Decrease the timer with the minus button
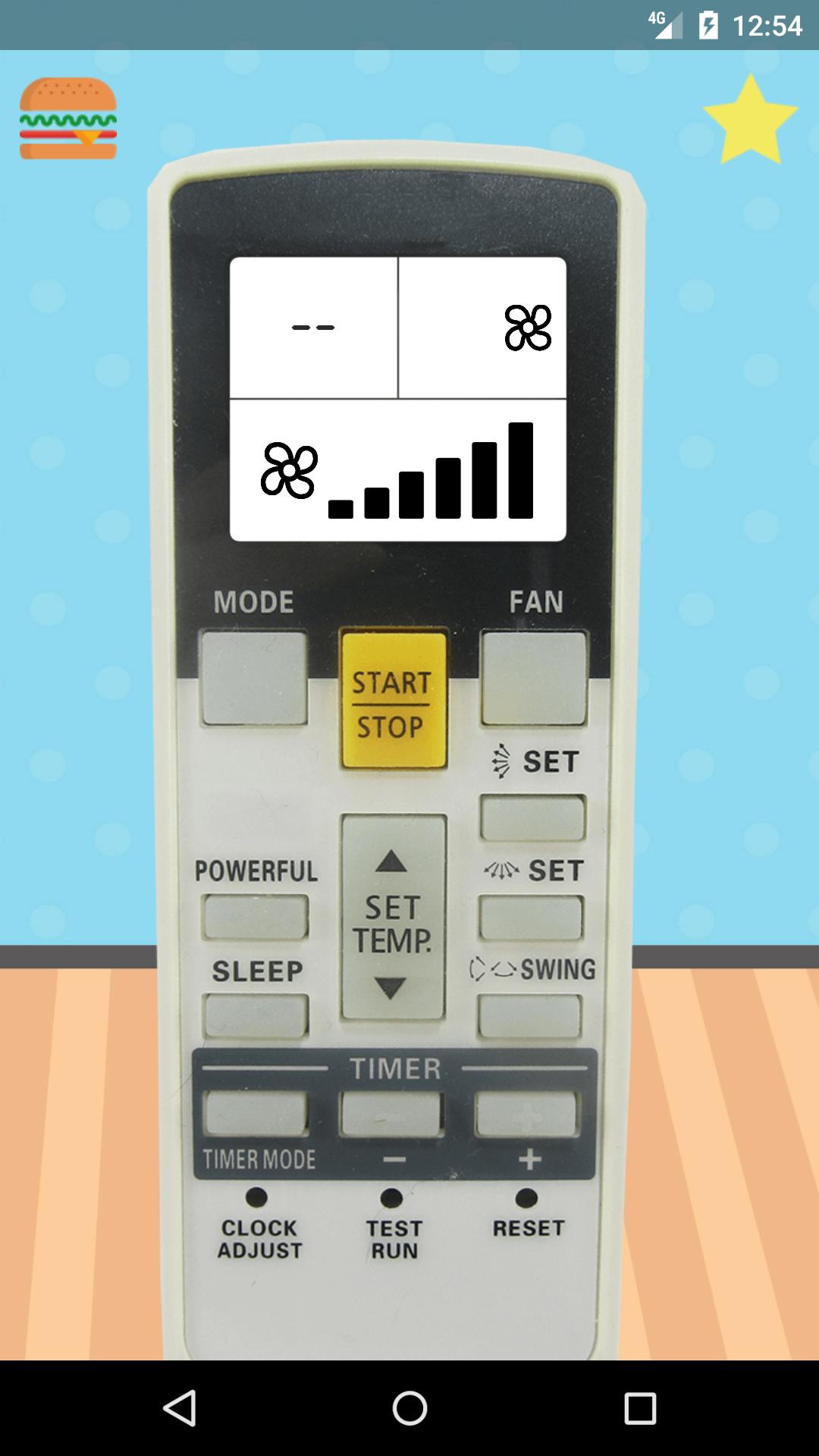The image size is (819, 1456). (x=391, y=1113)
